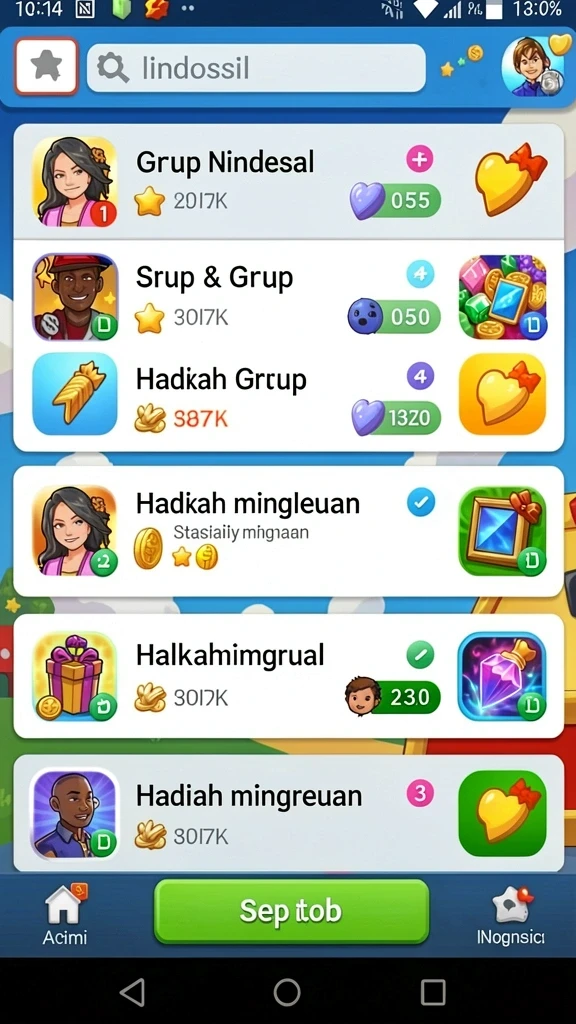Open the profile avatar at top right
The width and height of the screenshot is (576, 1024).
pos(533,65)
